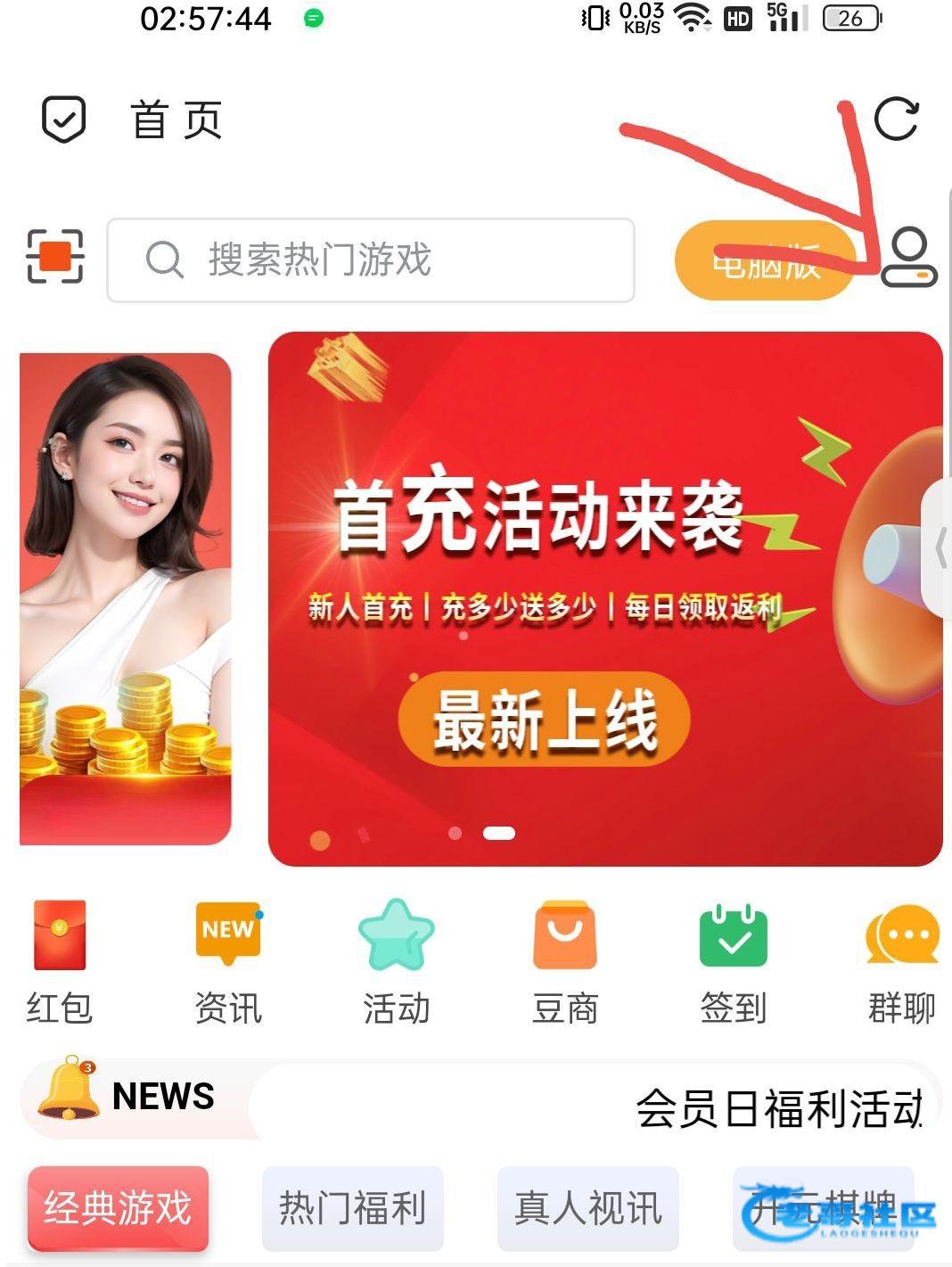The image size is (952, 1267).
Task: Open the 首充活动来袭 banner
Action: pyautogui.click(x=604, y=598)
